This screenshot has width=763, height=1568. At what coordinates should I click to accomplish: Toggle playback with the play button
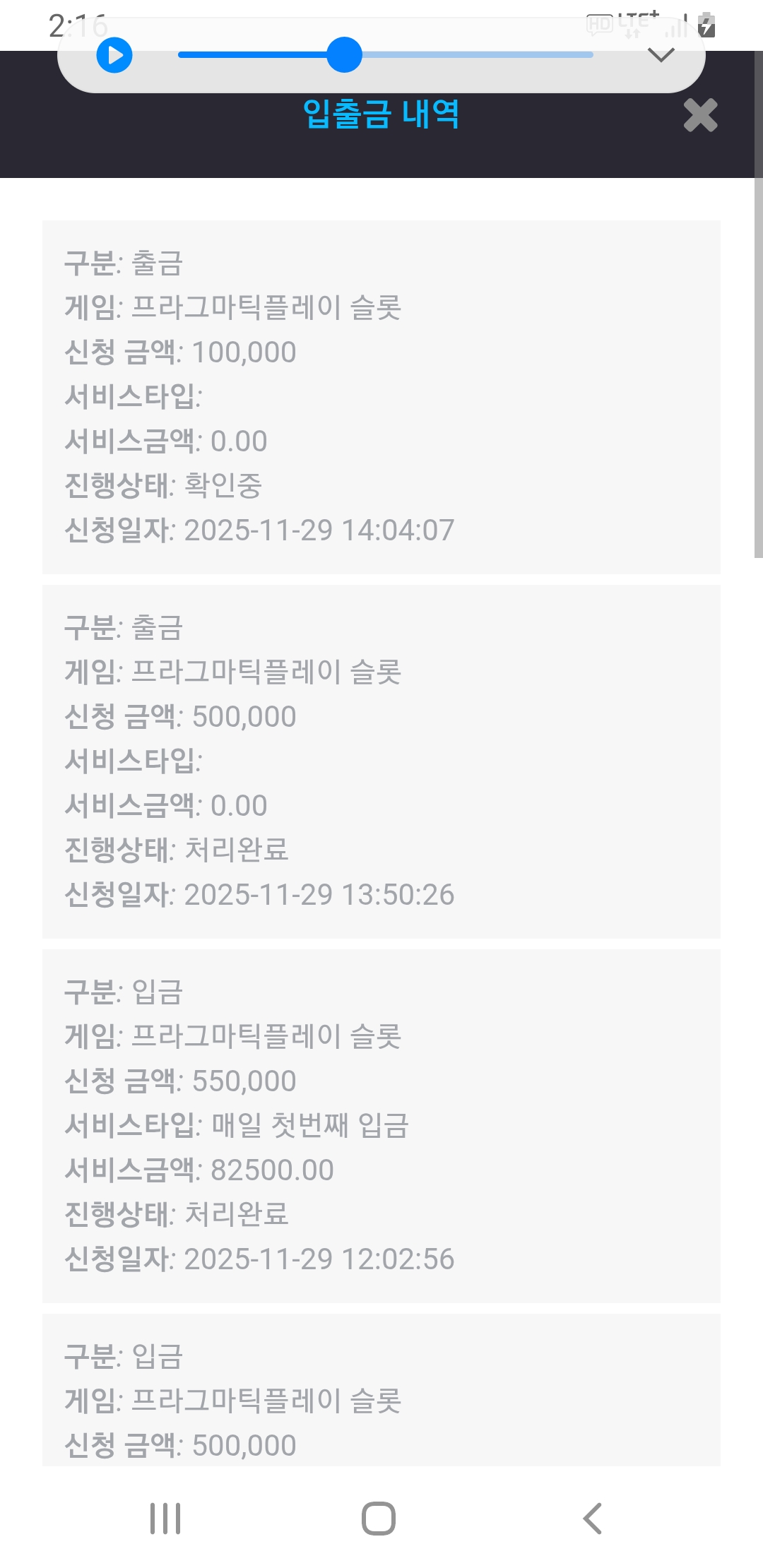[115, 57]
